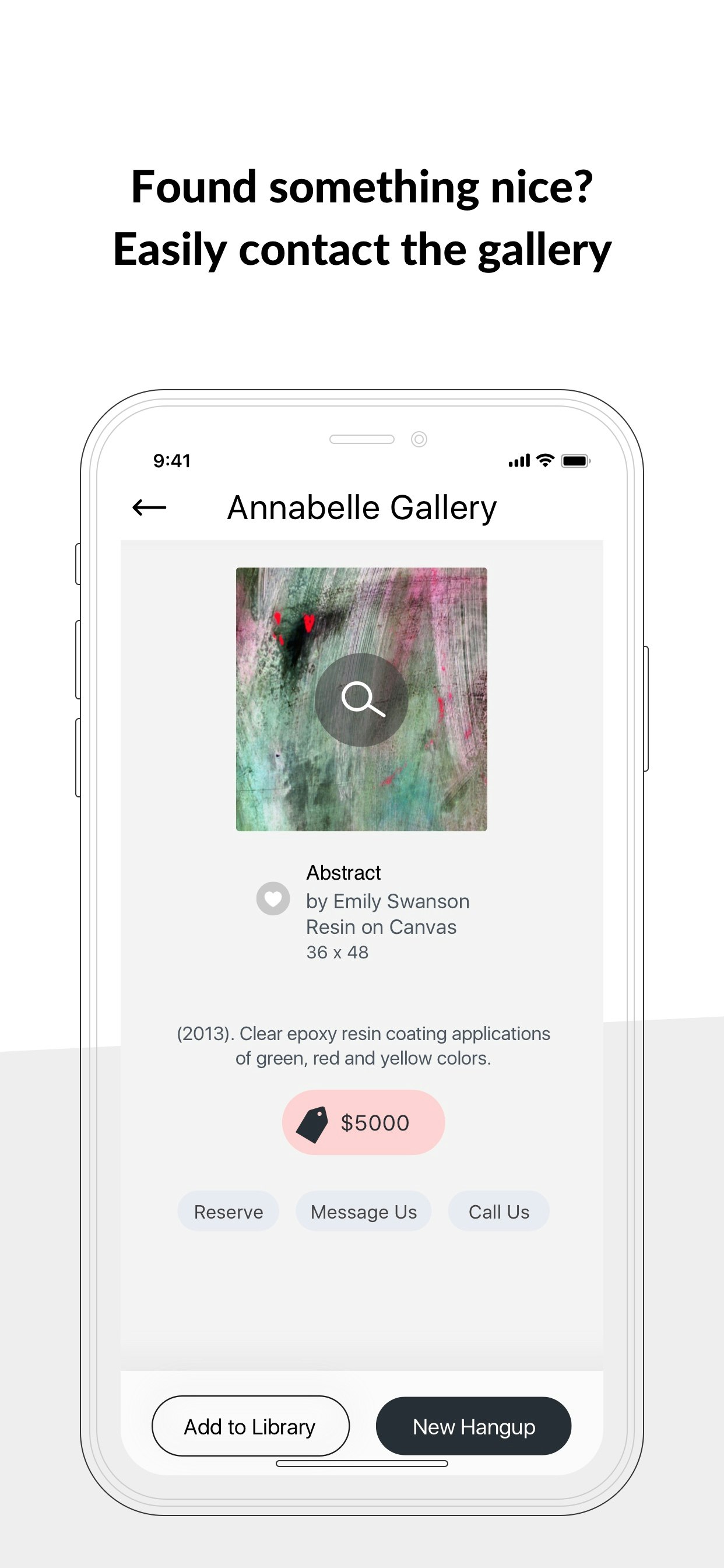Screen dimensions: 724x1568
Task: Start a New Hangup
Action: pyautogui.click(x=473, y=1426)
